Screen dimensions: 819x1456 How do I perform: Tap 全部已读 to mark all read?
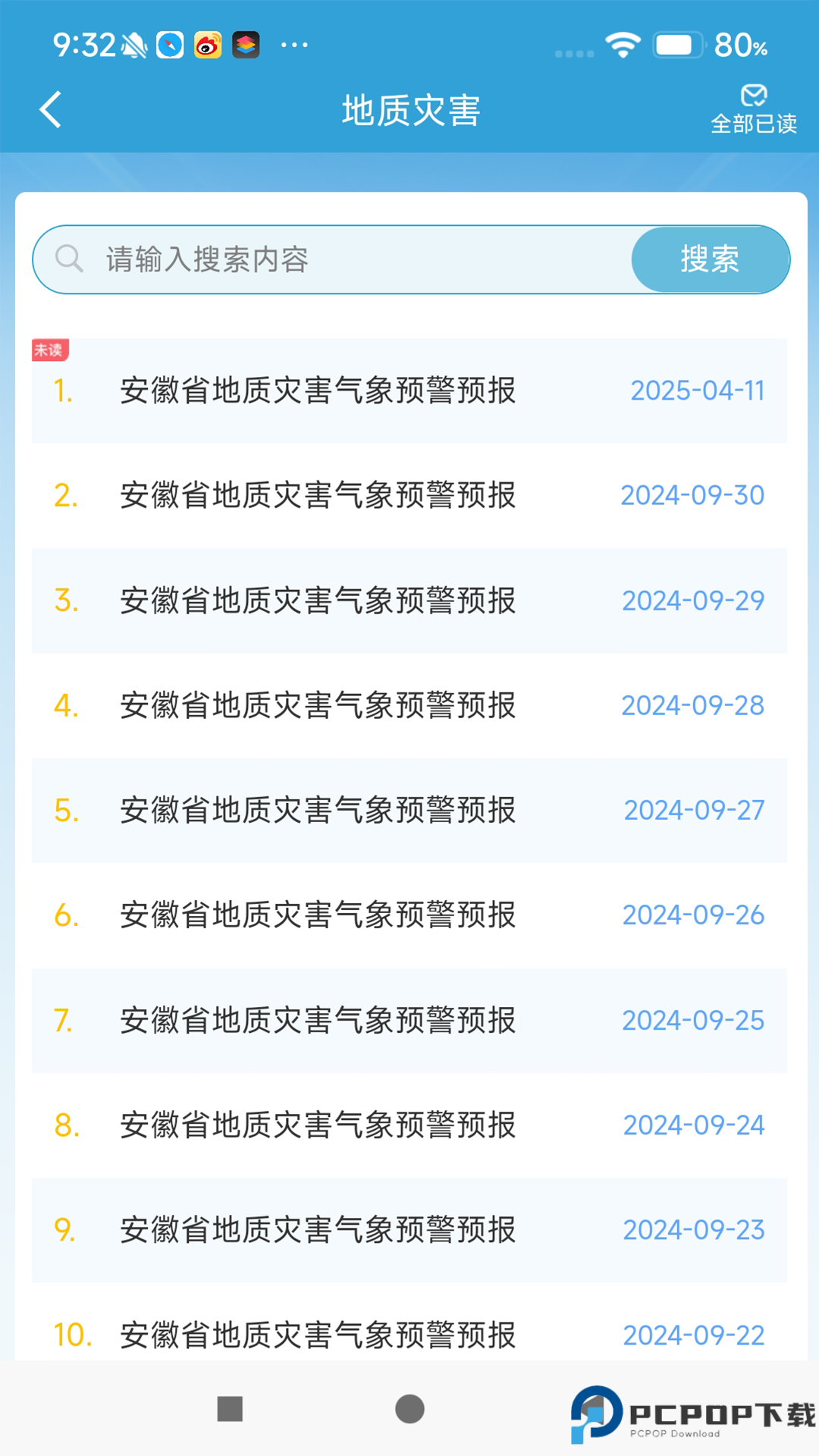click(x=752, y=124)
